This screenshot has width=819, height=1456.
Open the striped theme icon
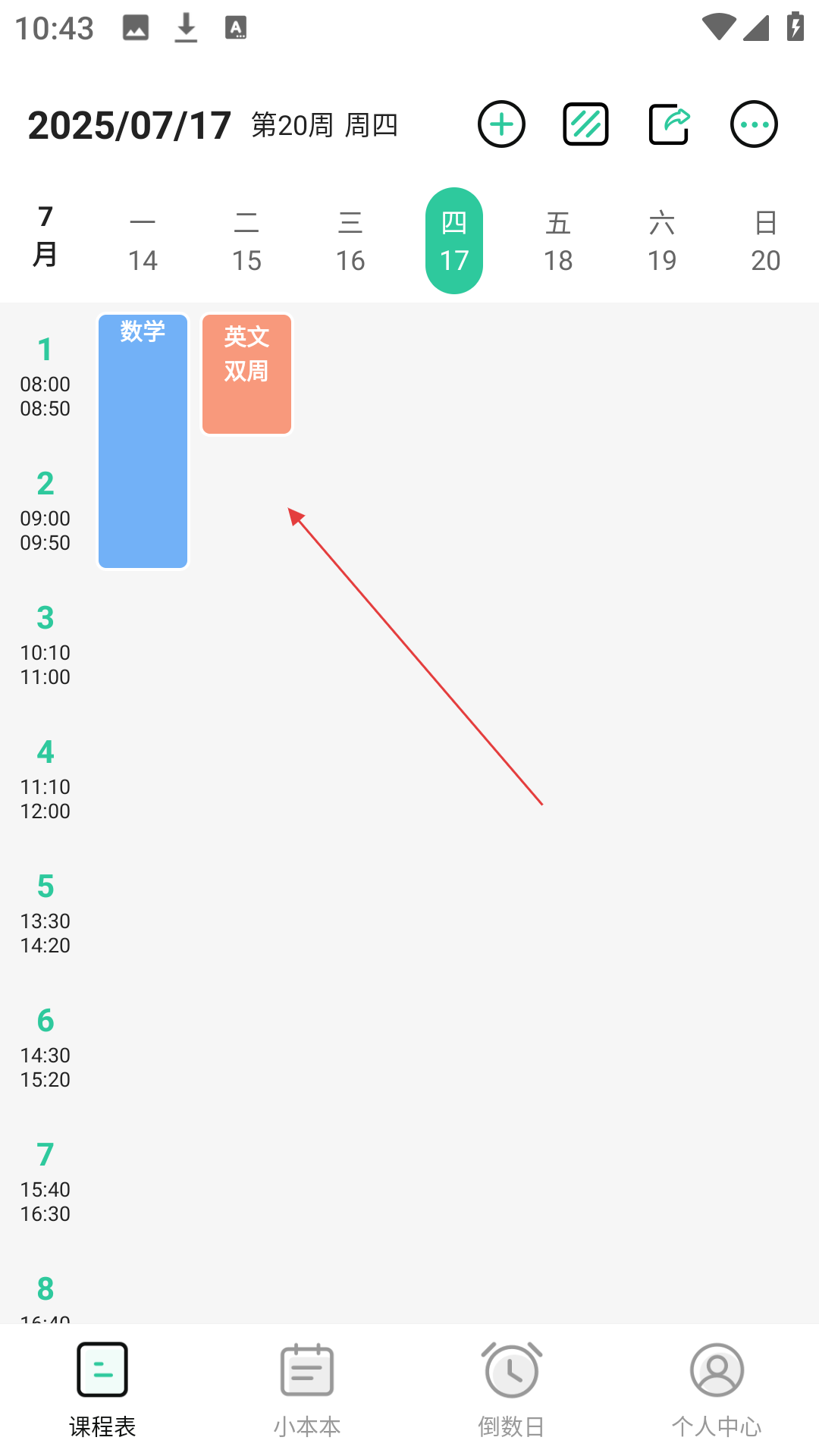click(x=586, y=124)
